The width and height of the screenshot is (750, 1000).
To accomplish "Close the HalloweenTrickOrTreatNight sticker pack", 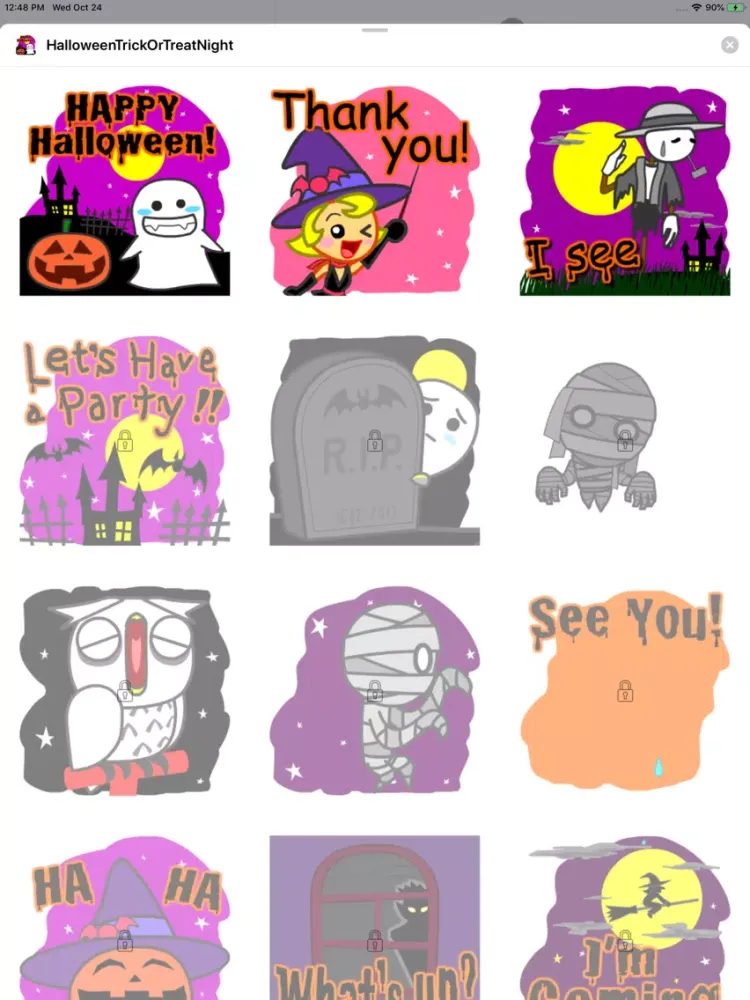I will coord(728,44).
